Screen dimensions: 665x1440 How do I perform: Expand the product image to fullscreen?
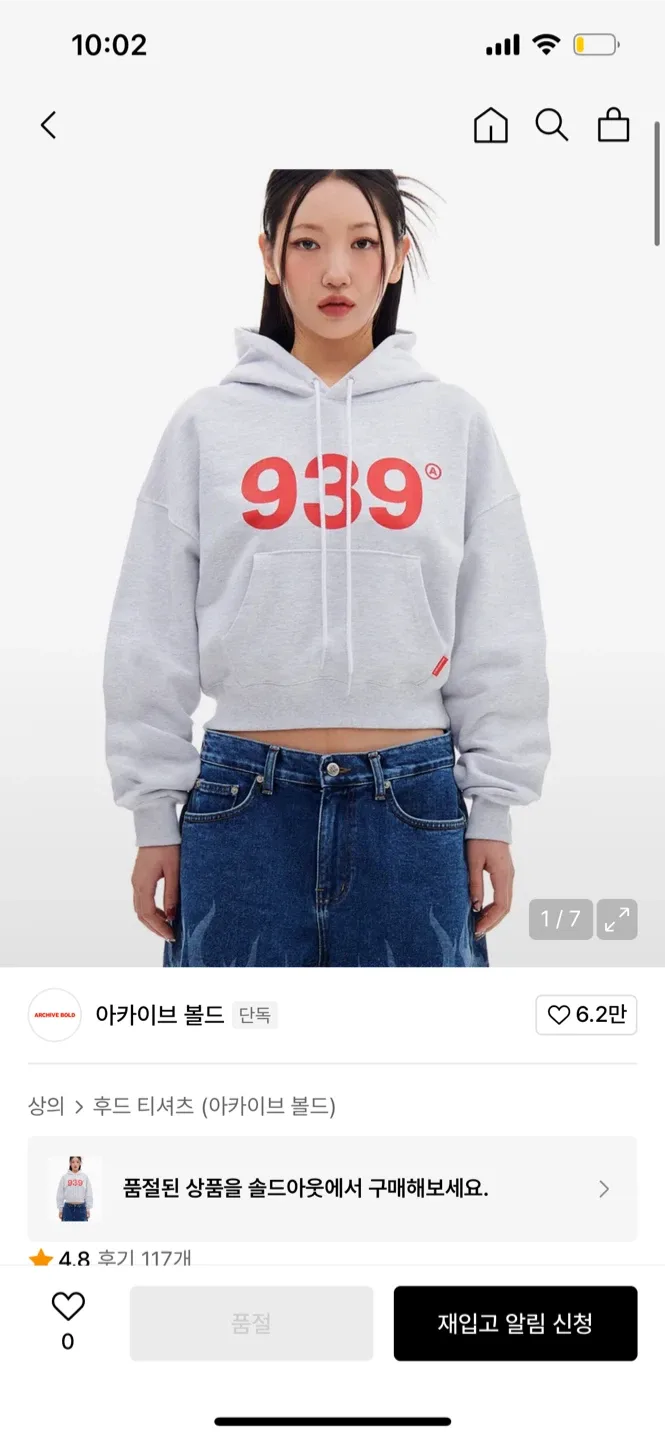pyautogui.click(x=617, y=919)
